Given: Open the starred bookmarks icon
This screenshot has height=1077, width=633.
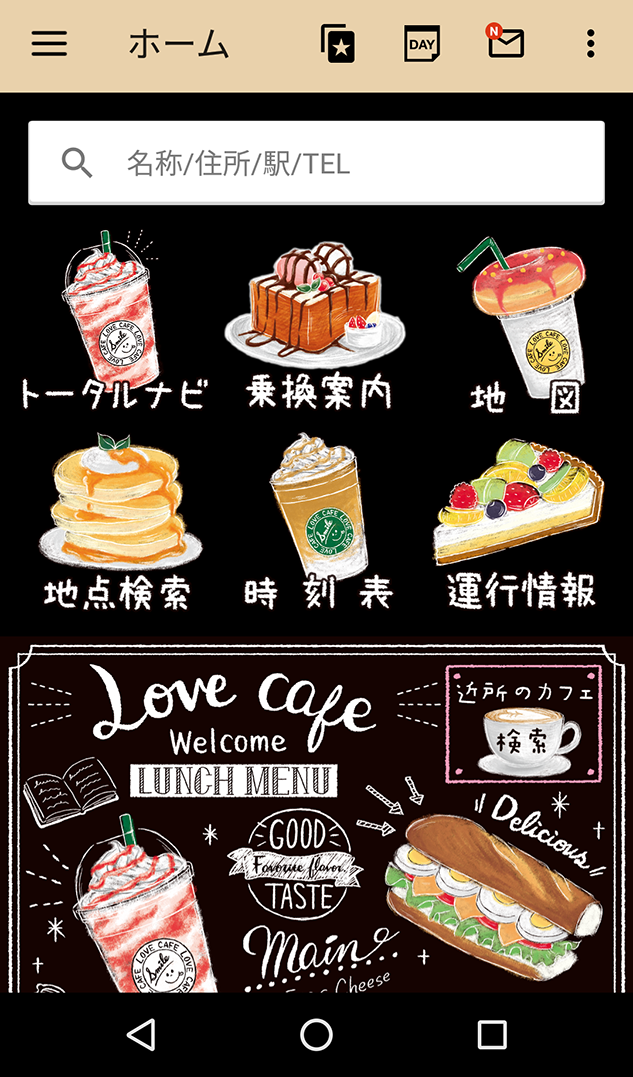Looking at the screenshot, I should (338, 44).
